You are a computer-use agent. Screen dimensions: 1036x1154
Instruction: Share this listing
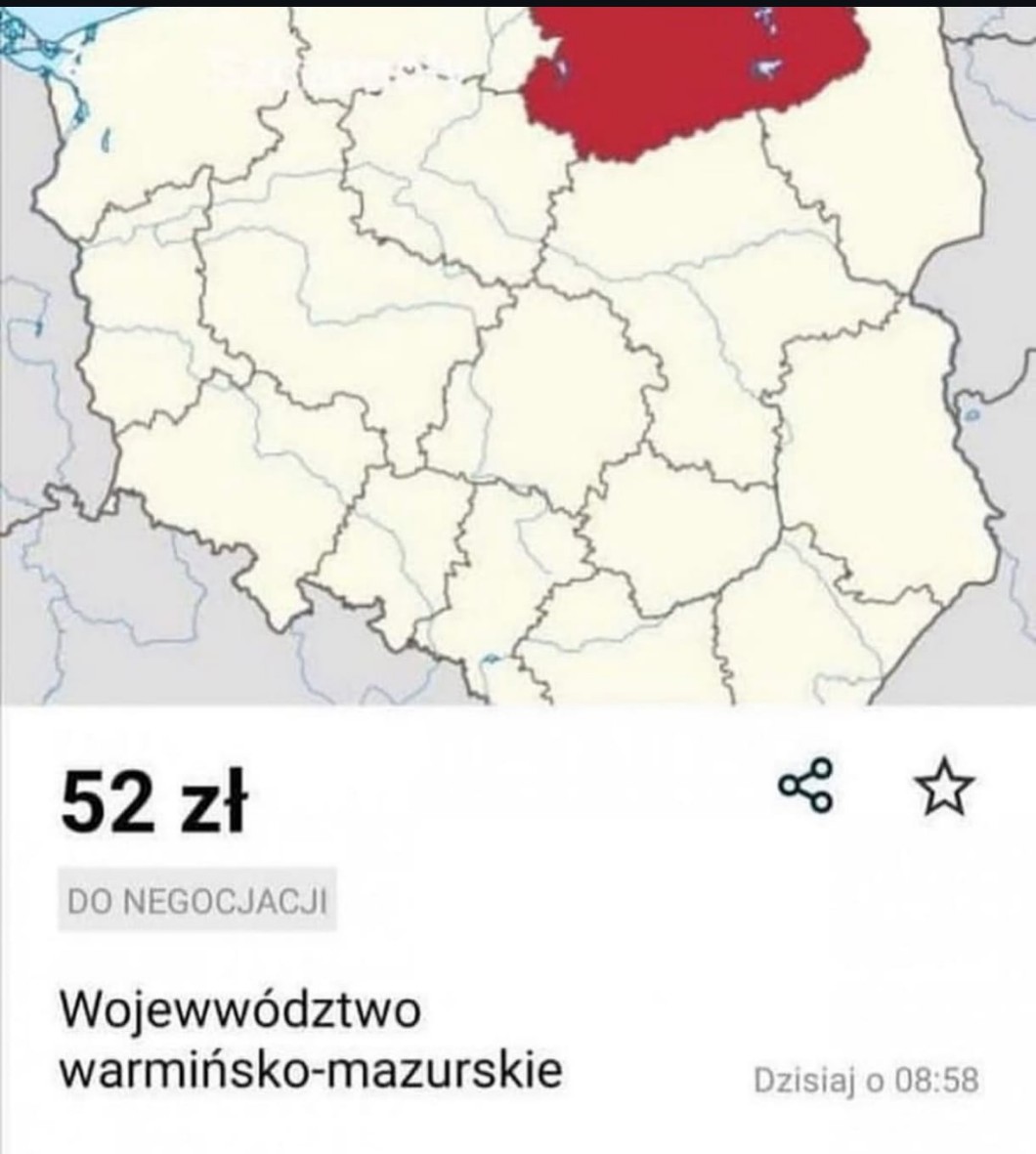click(x=806, y=786)
